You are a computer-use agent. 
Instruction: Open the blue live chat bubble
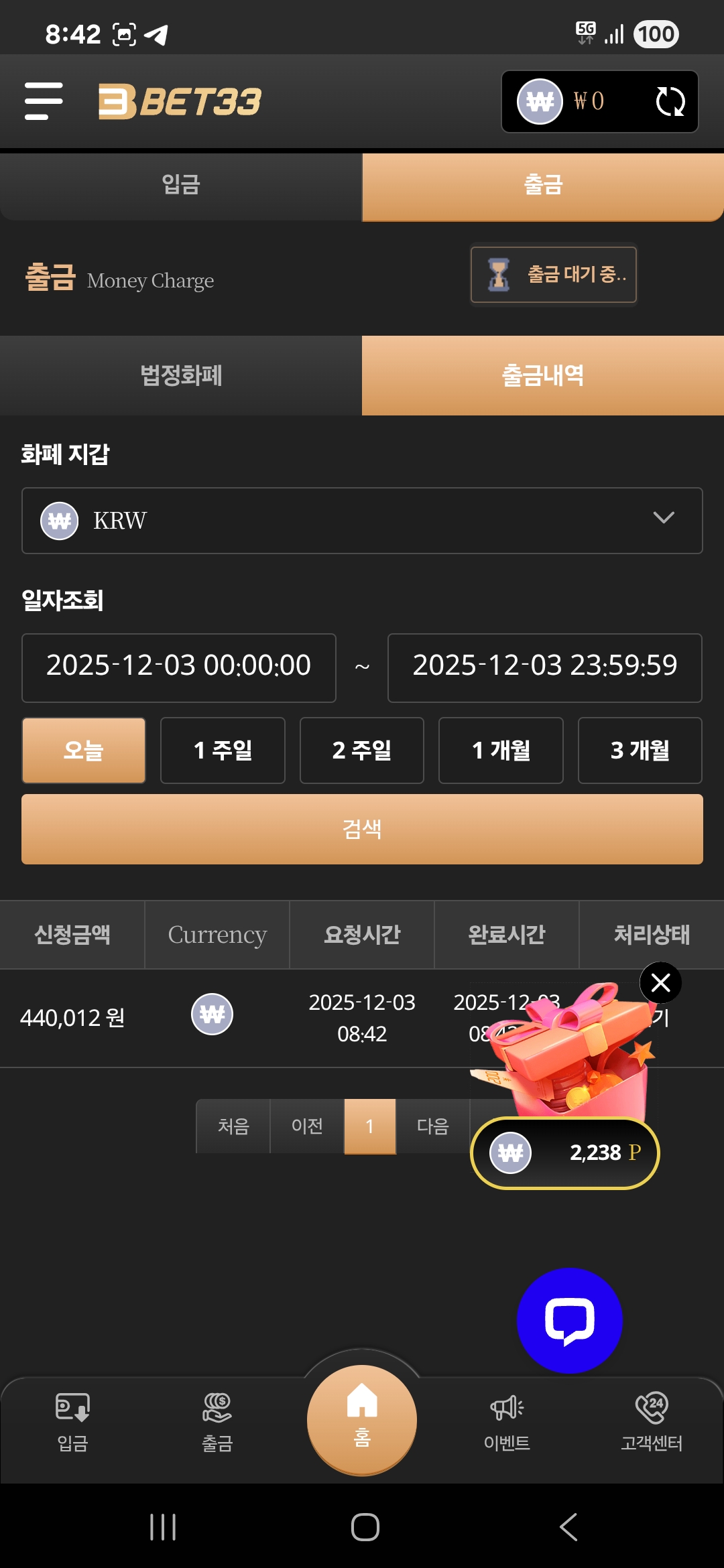coord(569,1321)
